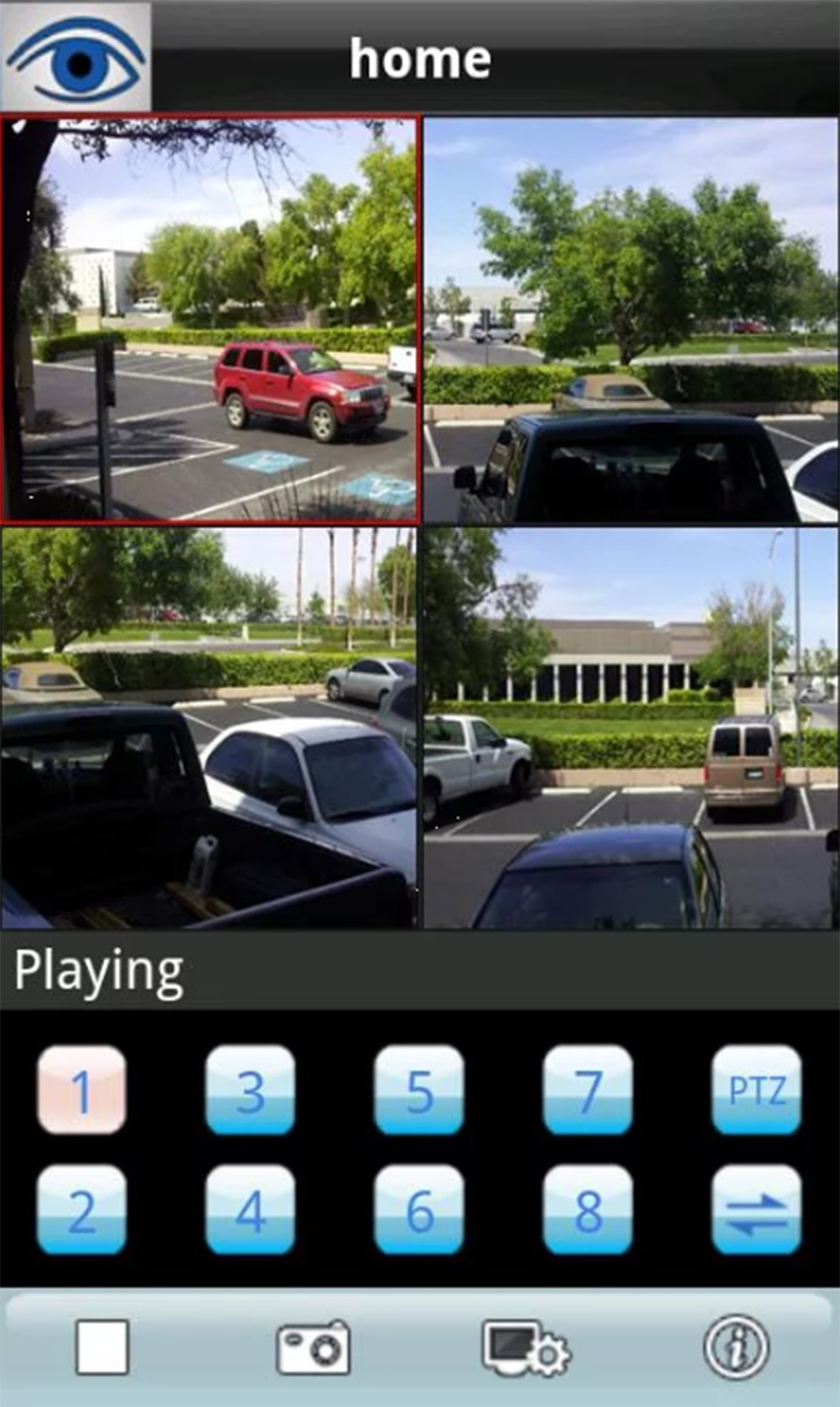Stop the live playback
Viewport: 840px width, 1407px height.
(102, 1346)
